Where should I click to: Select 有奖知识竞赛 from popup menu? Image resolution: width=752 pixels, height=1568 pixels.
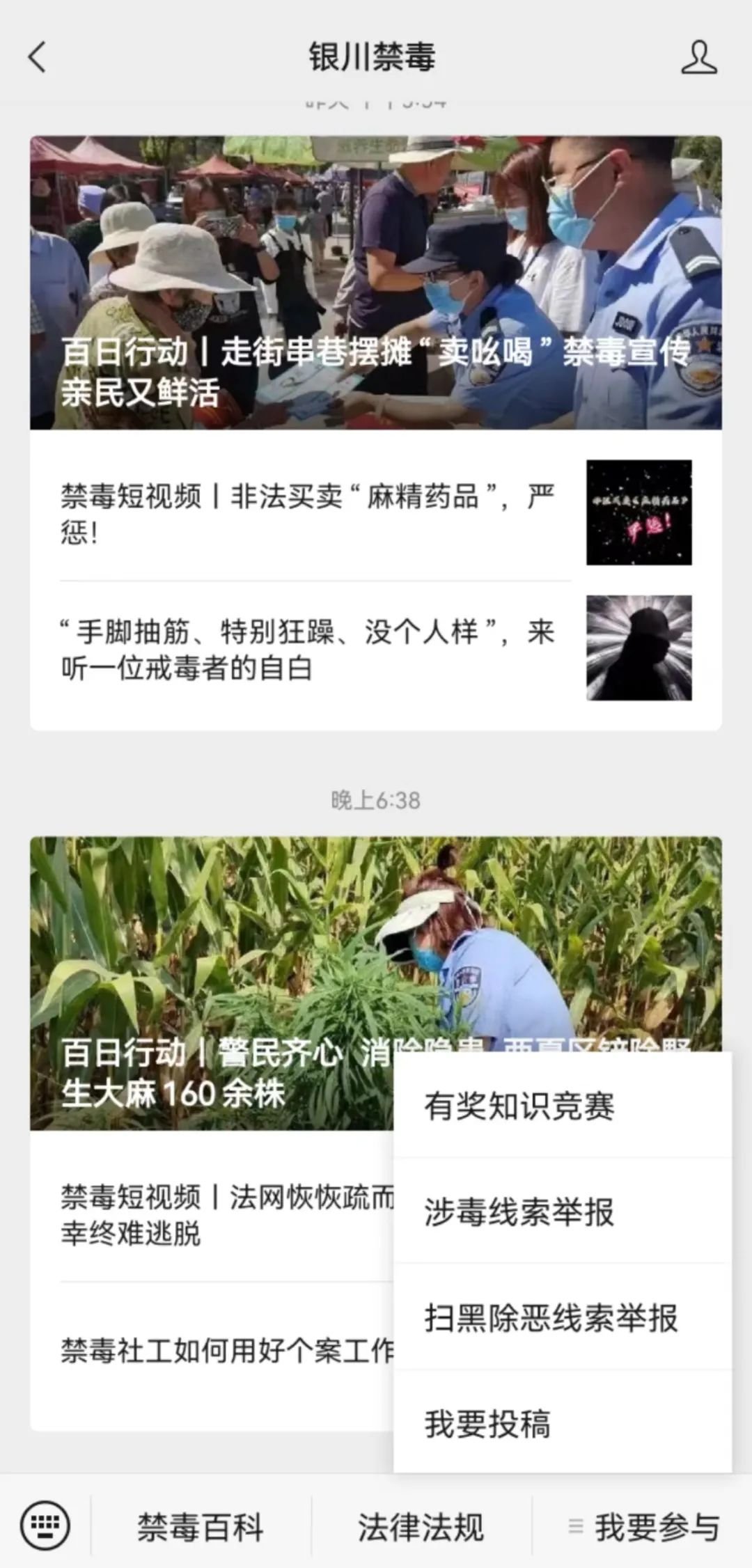coord(562,1106)
